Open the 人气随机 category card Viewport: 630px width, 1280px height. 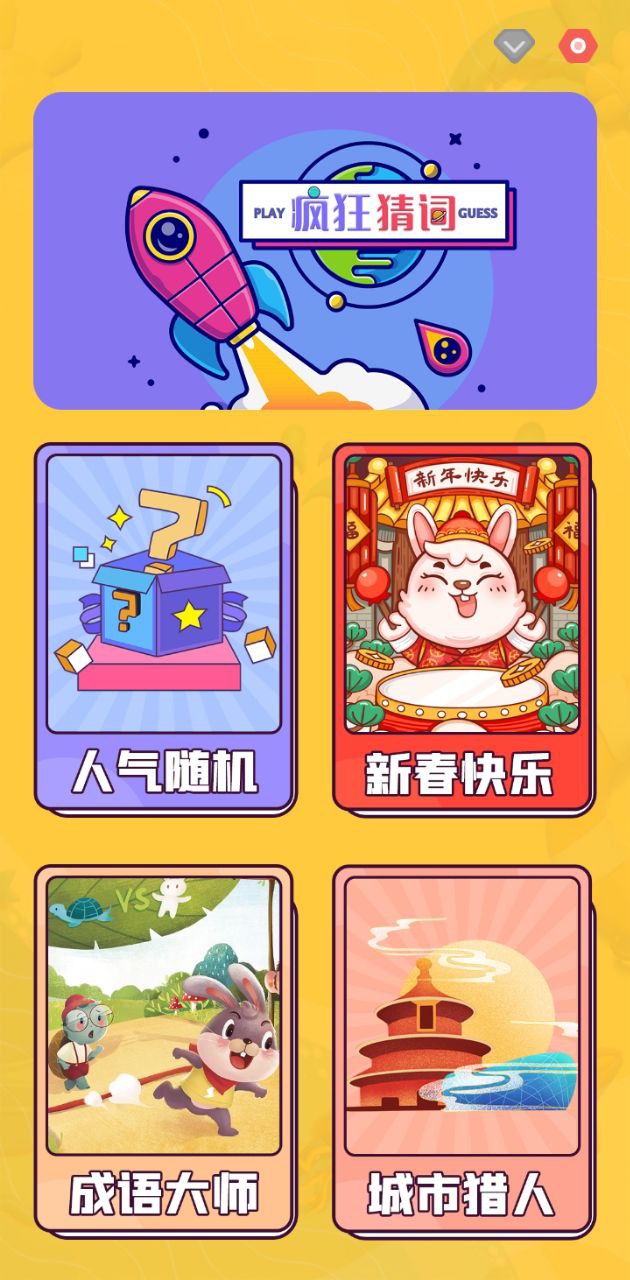coord(164,627)
